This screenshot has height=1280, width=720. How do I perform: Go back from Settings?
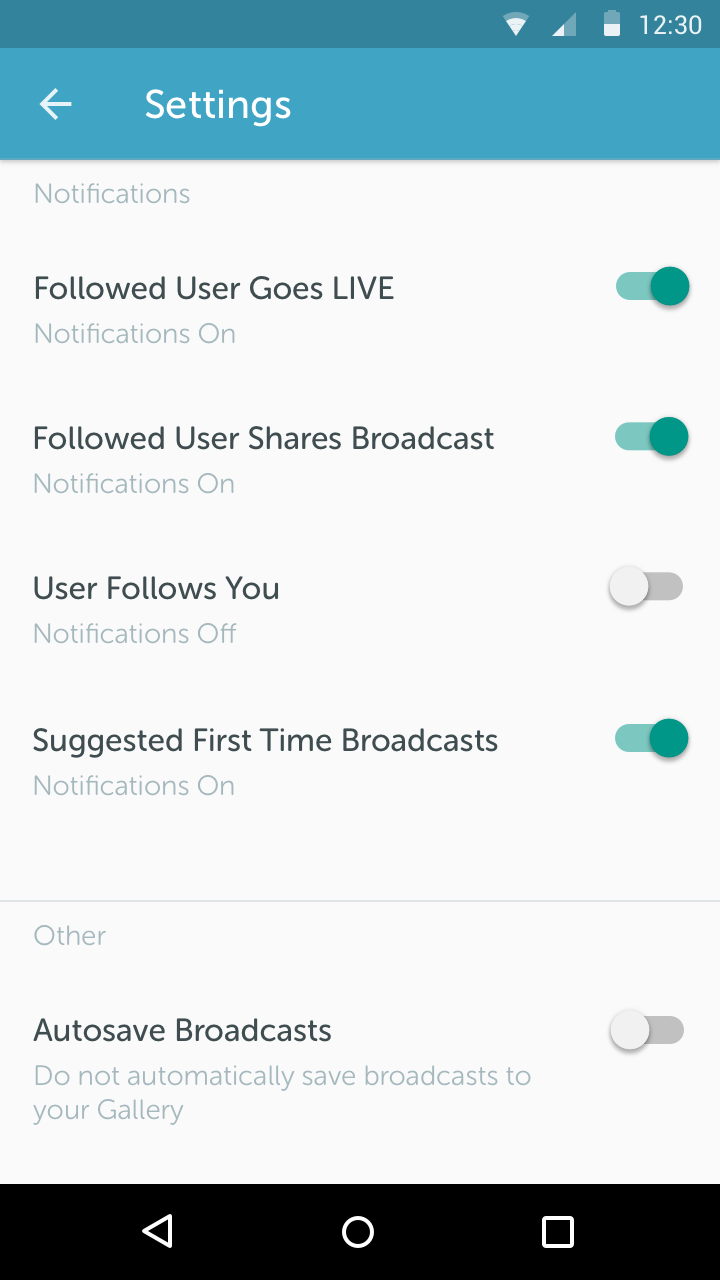[56, 104]
